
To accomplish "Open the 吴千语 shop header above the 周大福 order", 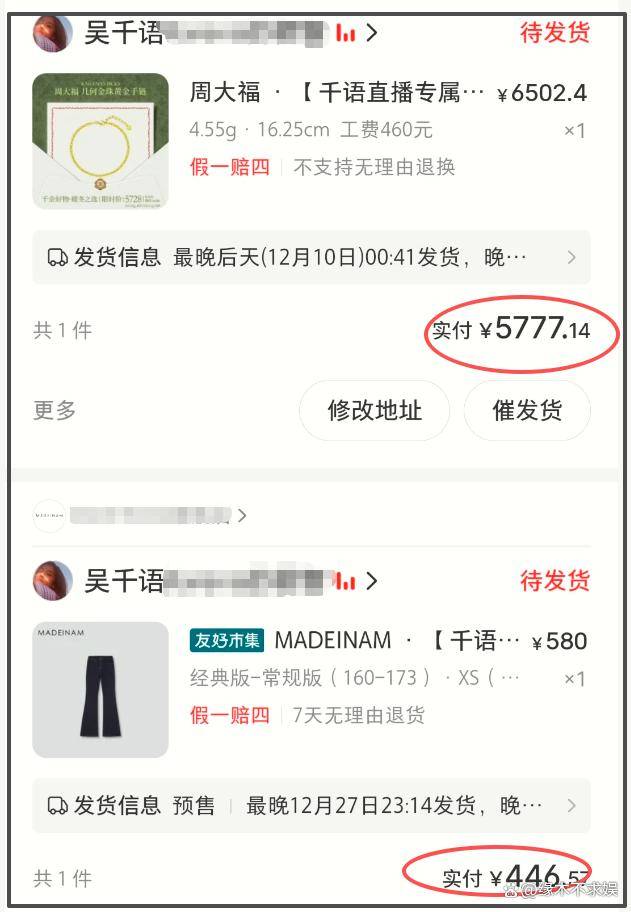I will click(x=205, y=33).
